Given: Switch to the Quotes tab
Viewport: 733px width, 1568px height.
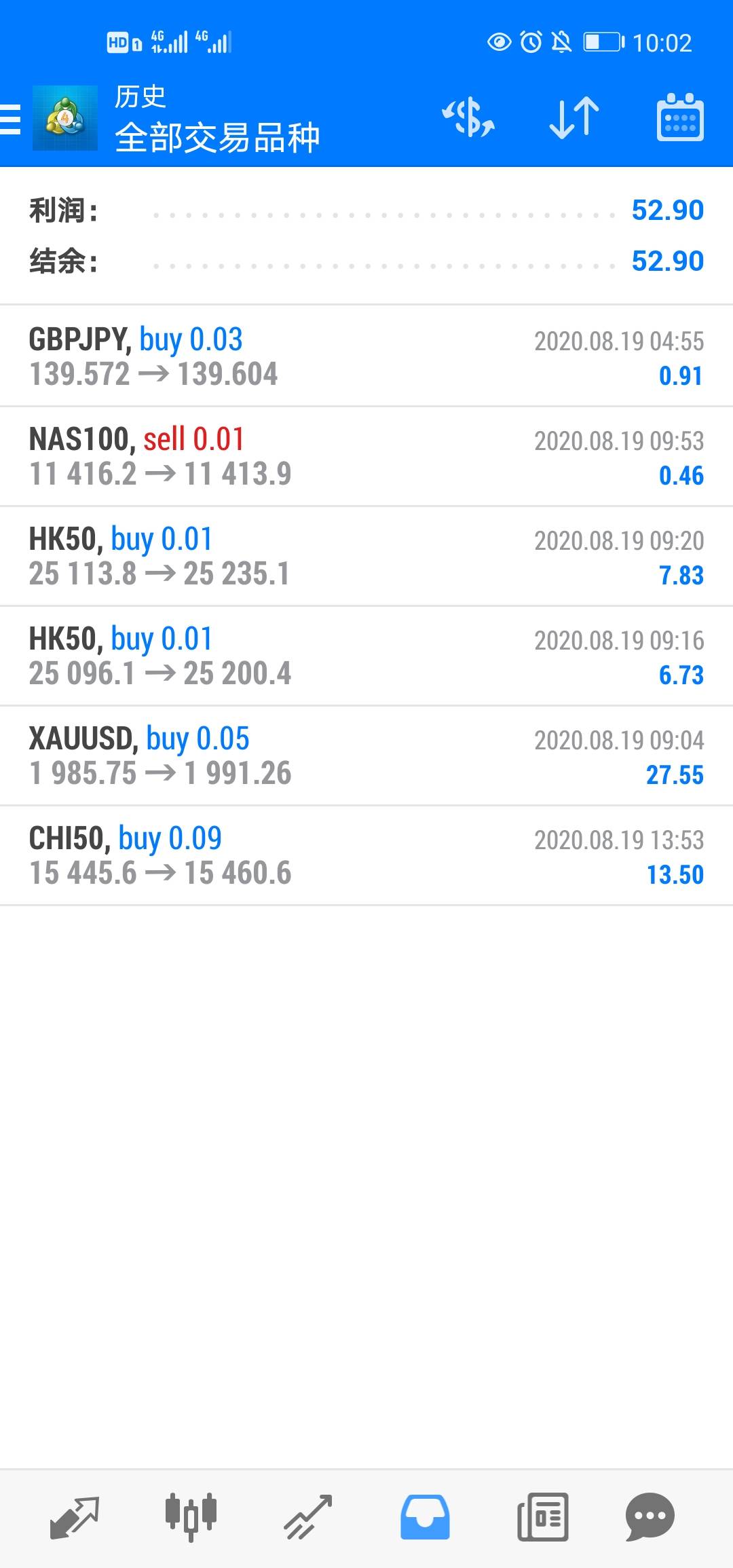Looking at the screenshot, I should (75, 1516).
